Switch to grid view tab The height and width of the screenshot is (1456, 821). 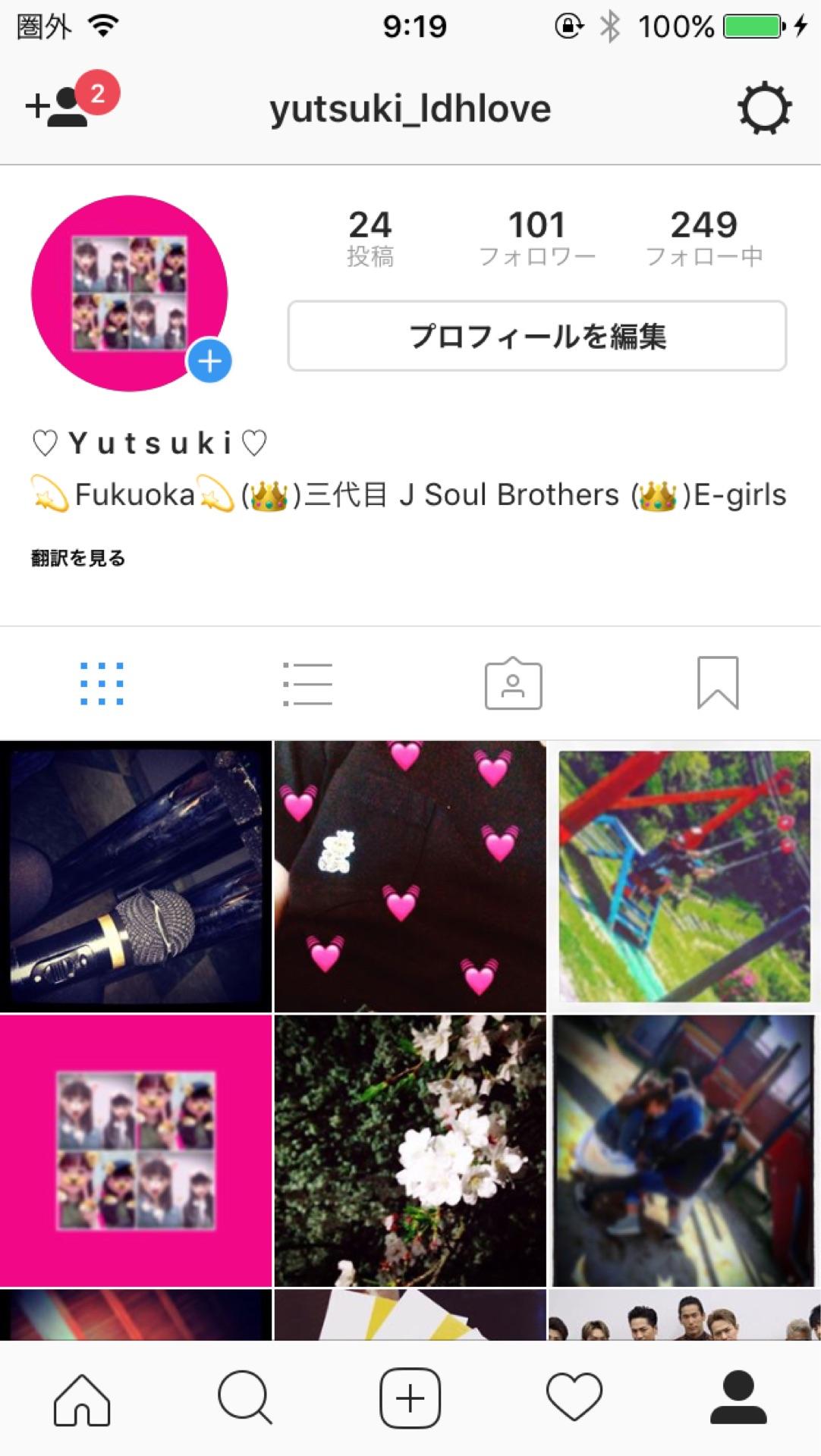[102, 683]
